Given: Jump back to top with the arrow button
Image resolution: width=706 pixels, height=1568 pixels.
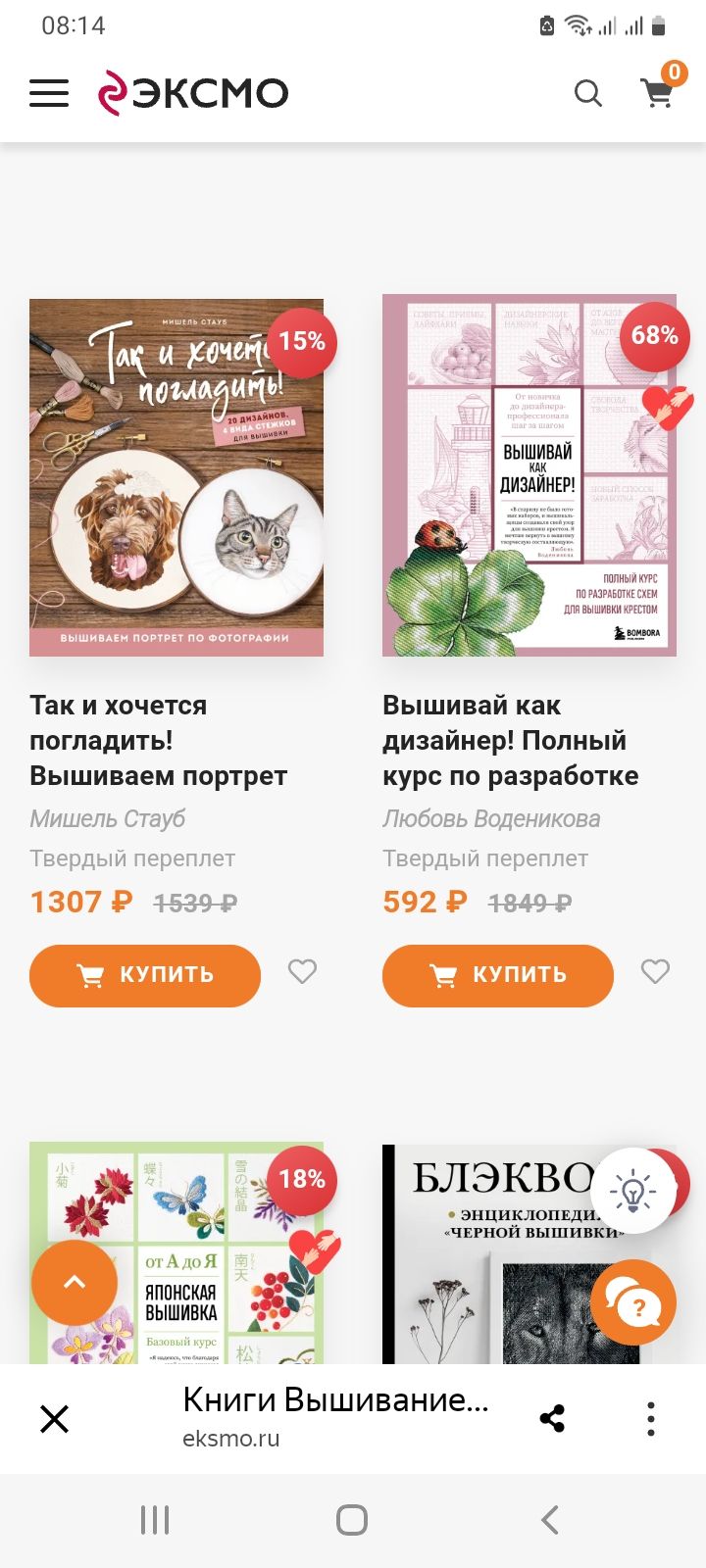Looking at the screenshot, I should tap(75, 1283).
